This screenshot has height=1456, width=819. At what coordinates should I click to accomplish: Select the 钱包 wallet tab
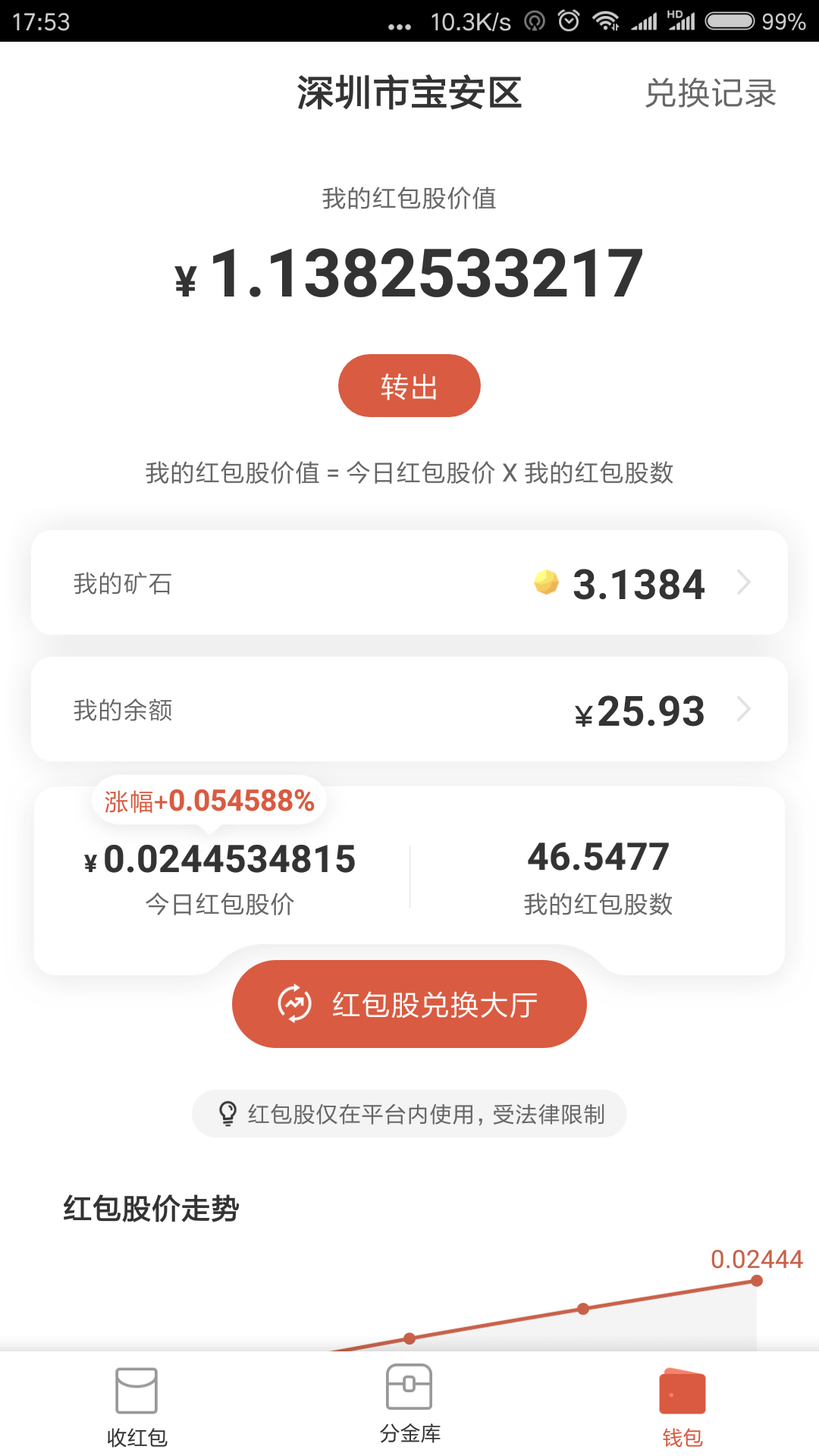point(682,1405)
